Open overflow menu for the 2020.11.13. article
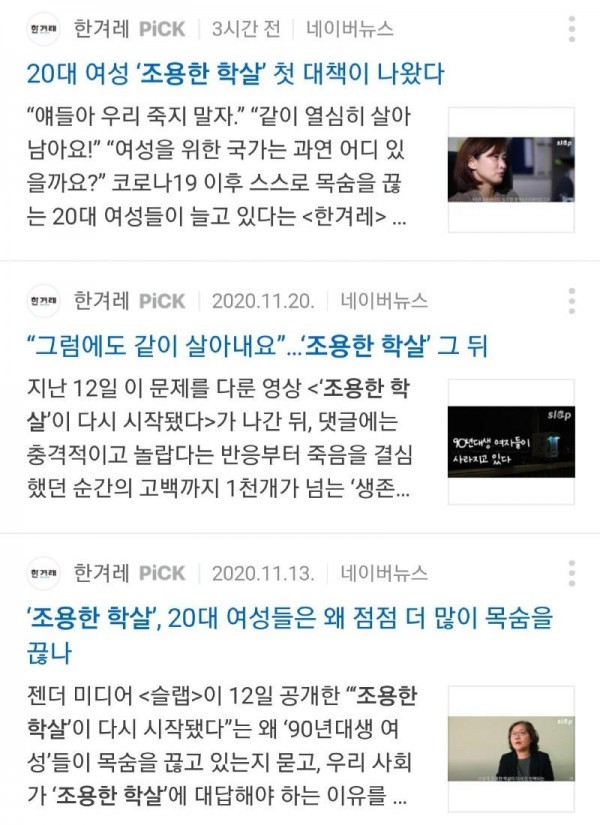600x825 pixels. (570, 572)
